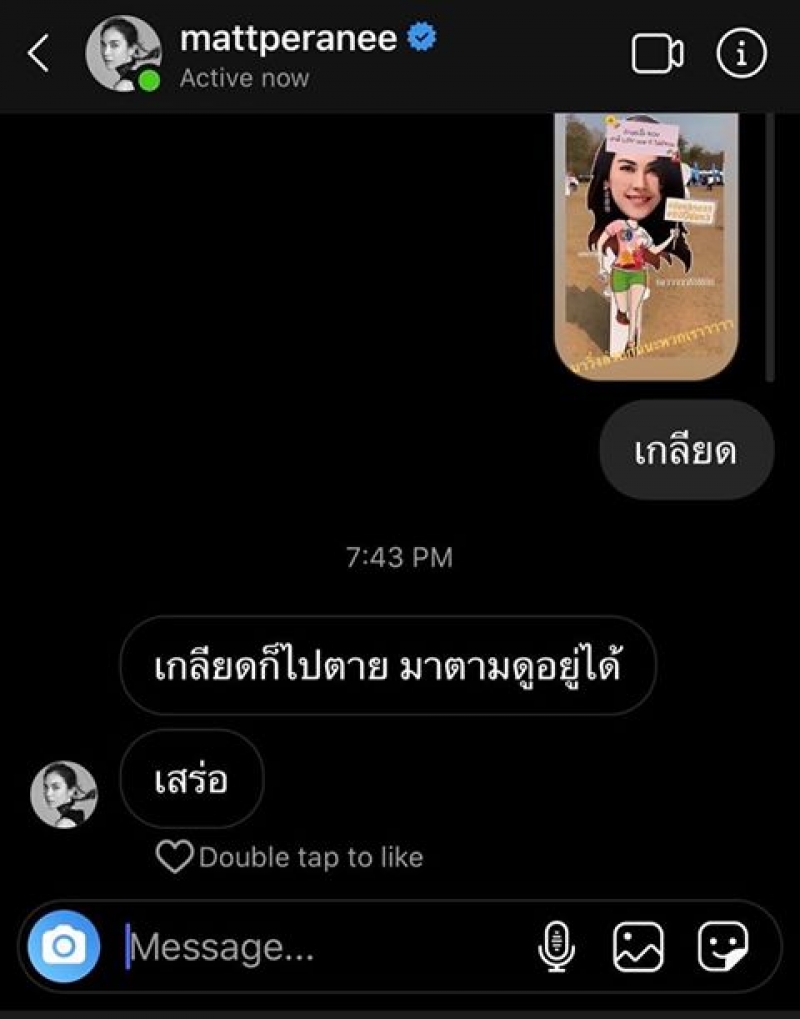Open the sticker picker
Viewport: 800px width, 1019px height.
[x=723, y=946]
